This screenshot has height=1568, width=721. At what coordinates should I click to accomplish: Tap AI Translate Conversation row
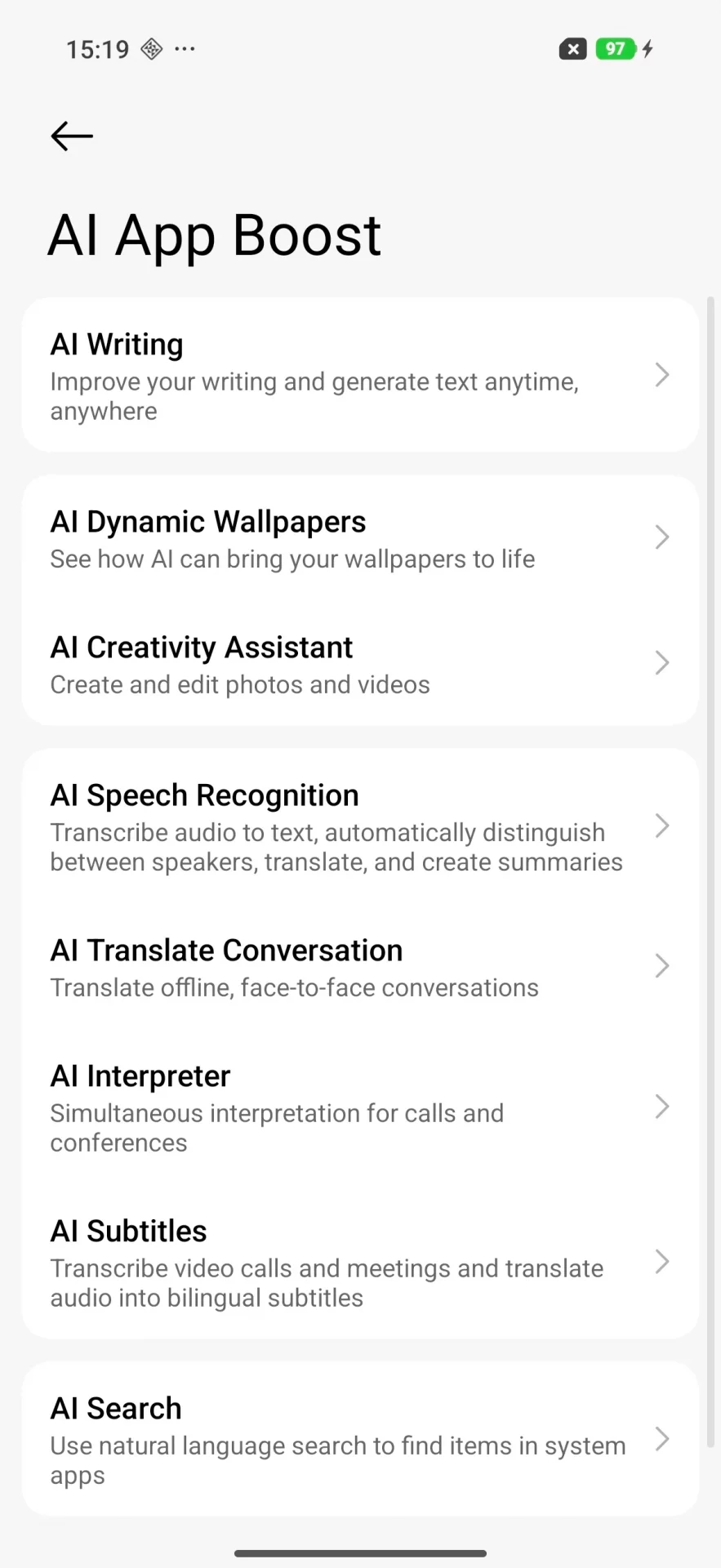(359, 968)
